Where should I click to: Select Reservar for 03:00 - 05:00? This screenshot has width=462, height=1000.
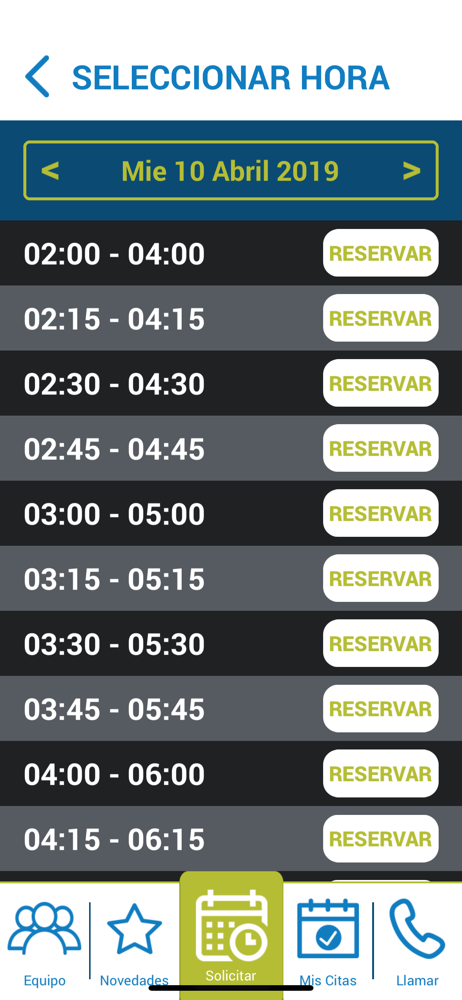pyautogui.click(x=380, y=513)
